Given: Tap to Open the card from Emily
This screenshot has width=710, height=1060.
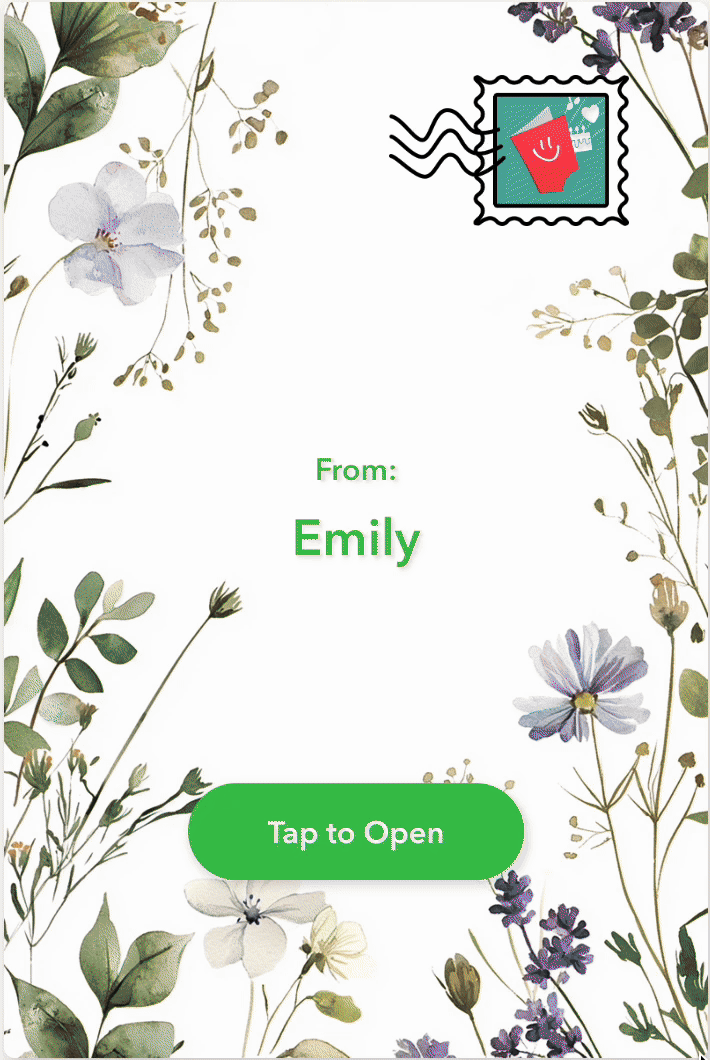Looking at the screenshot, I should click(x=356, y=832).
